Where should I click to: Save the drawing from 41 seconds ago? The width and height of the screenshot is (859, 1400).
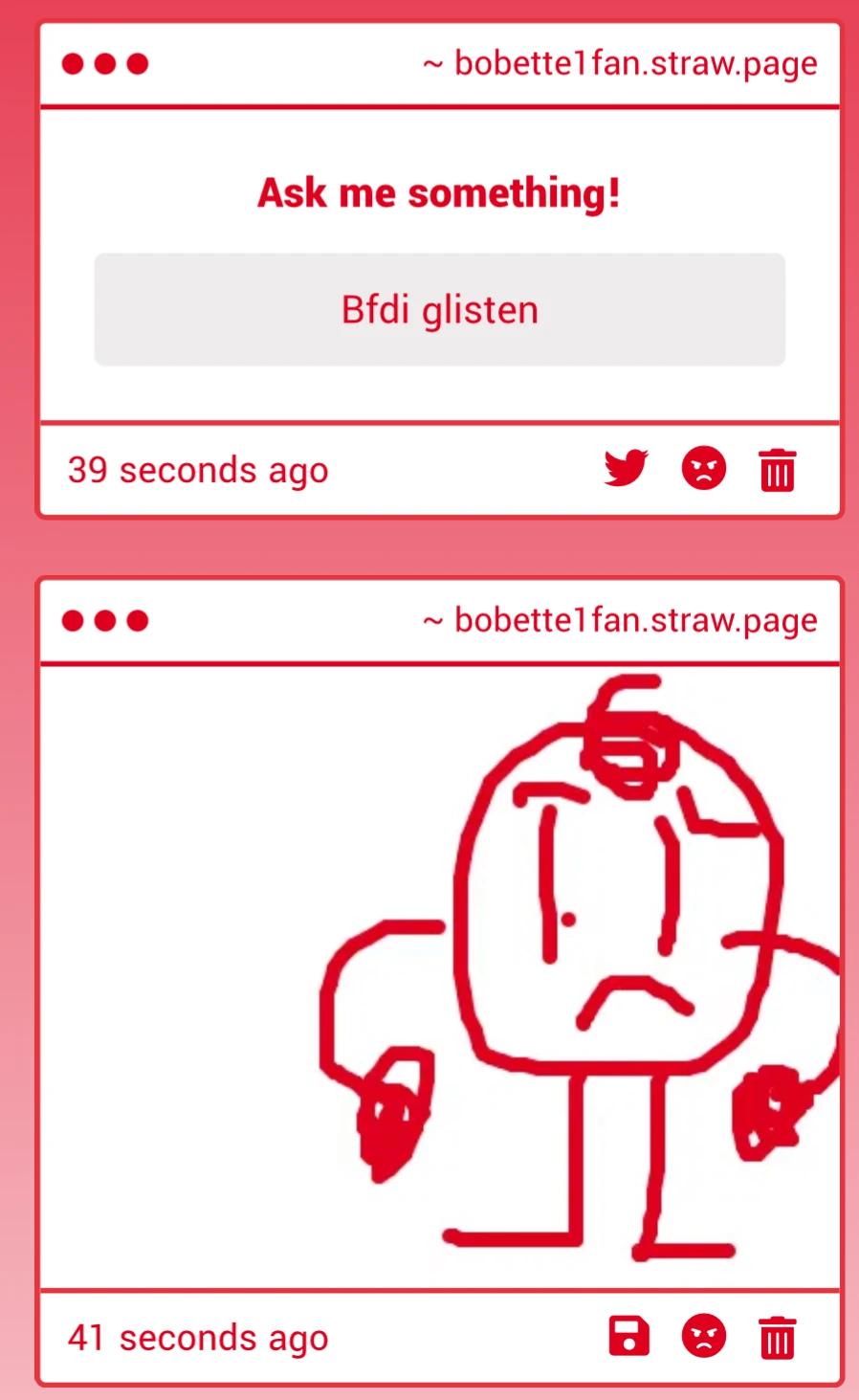(628, 1336)
